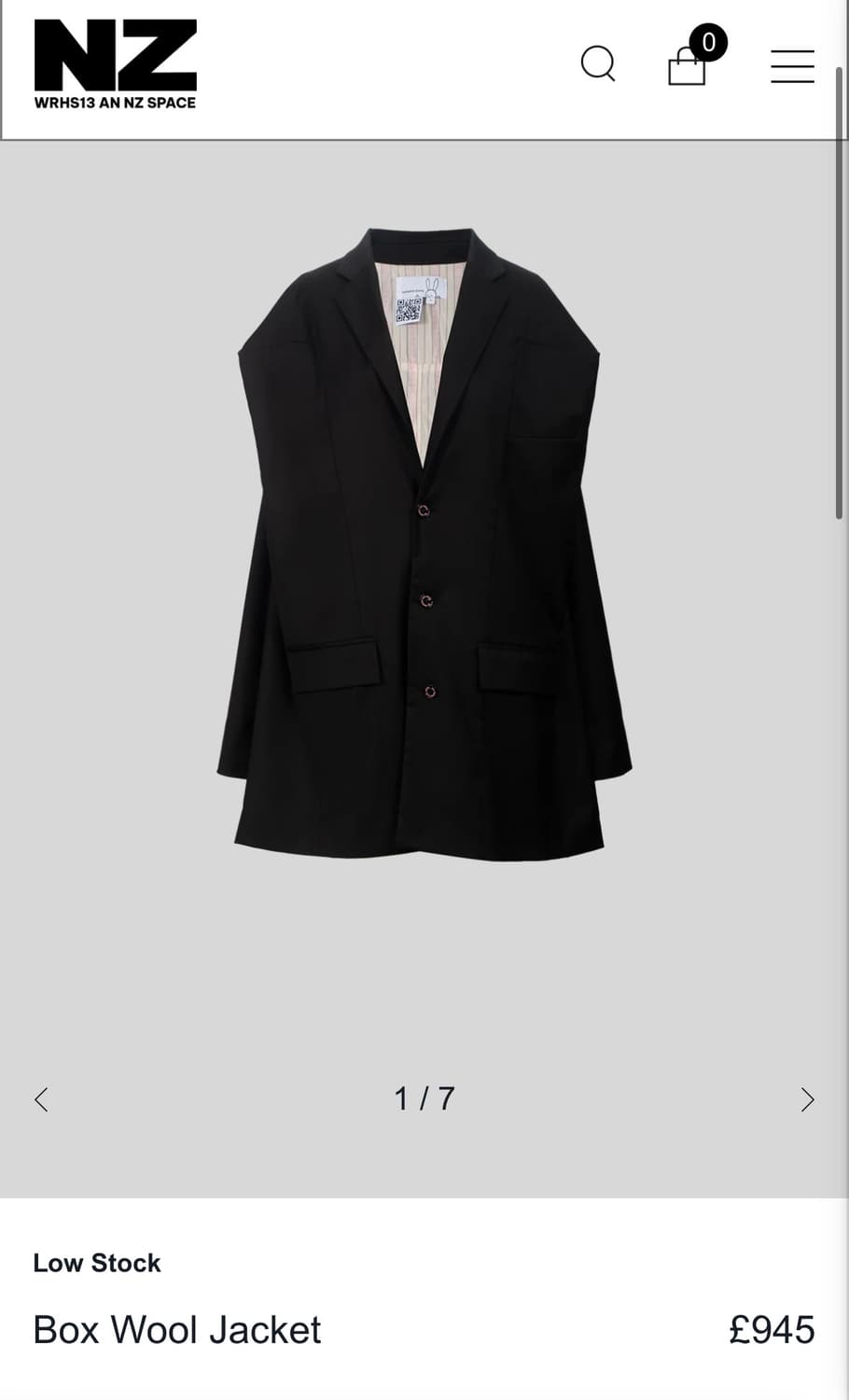Show the next product image
Screen dimensions: 849x1400
(807, 1099)
